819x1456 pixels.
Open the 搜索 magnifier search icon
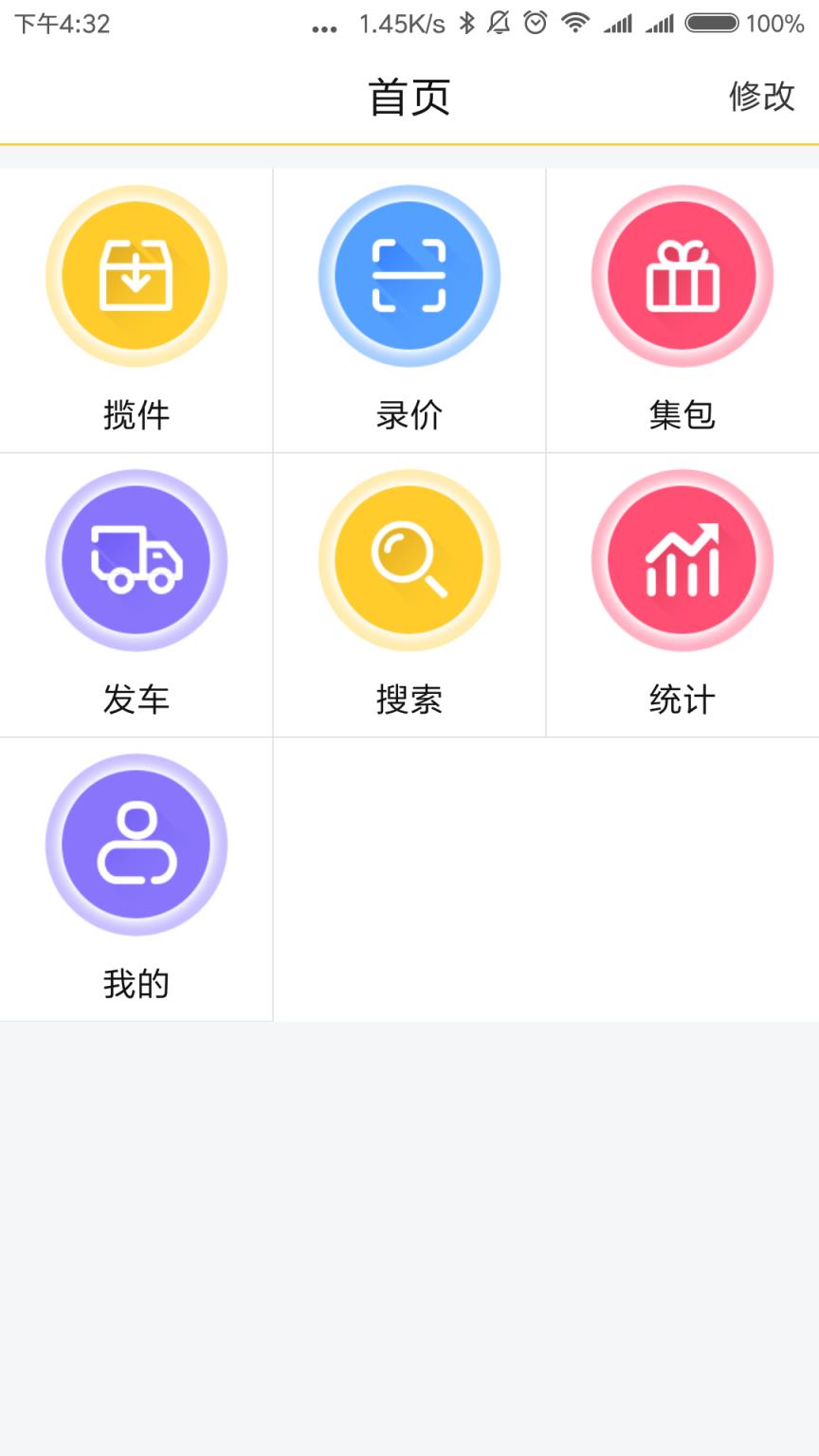pyautogui.click(x=409, y=560)
